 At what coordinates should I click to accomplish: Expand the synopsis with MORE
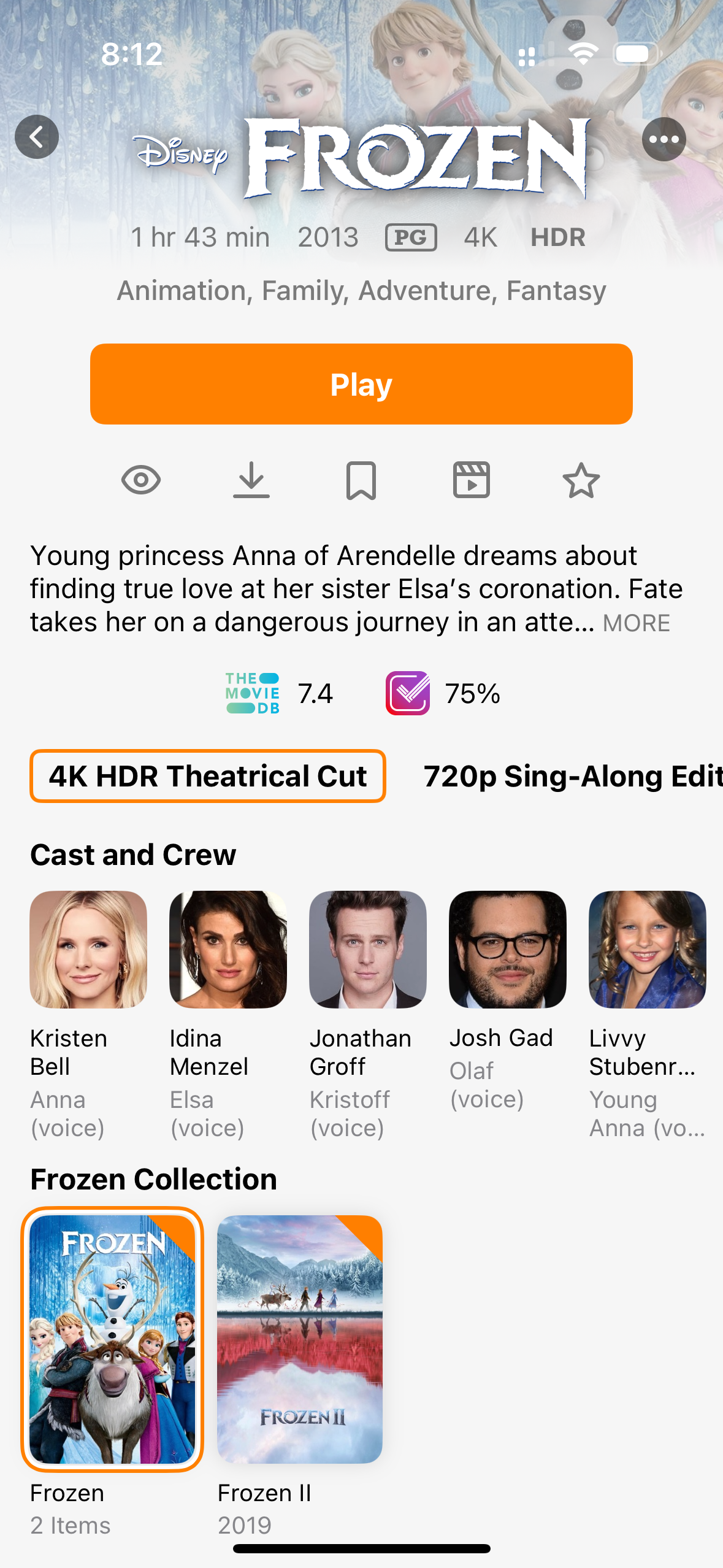[636, 623]
